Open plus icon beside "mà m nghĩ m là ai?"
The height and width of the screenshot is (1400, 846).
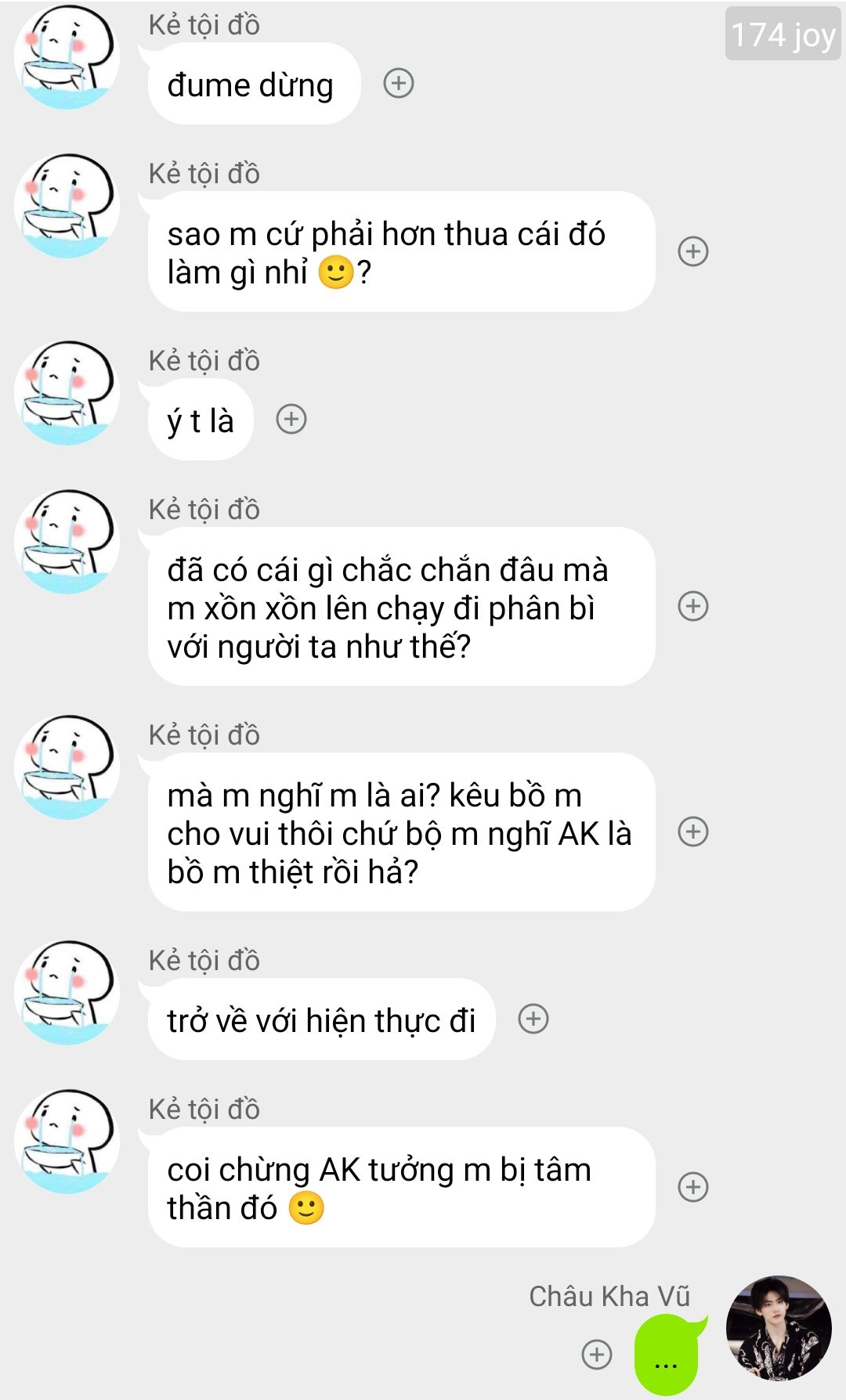coord(692,832)
